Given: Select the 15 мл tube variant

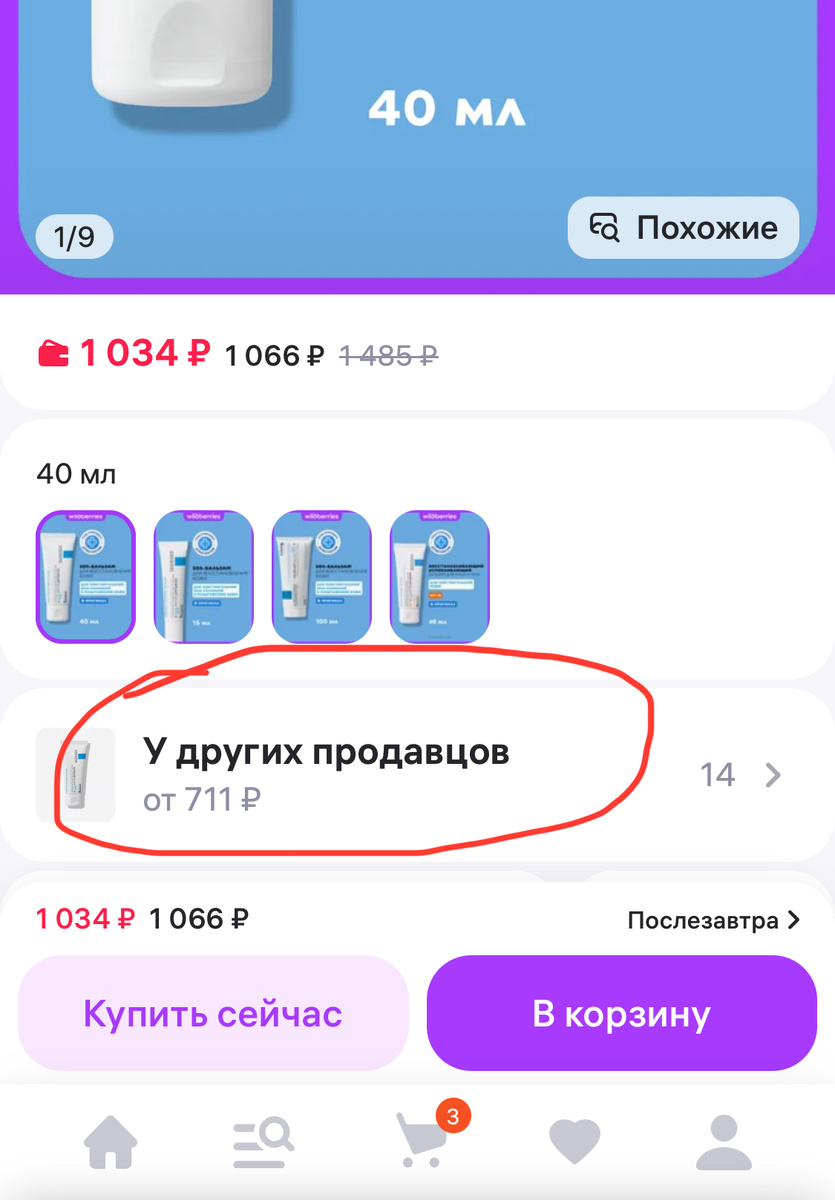Looking at the screenshot, I should coord(203,577).
